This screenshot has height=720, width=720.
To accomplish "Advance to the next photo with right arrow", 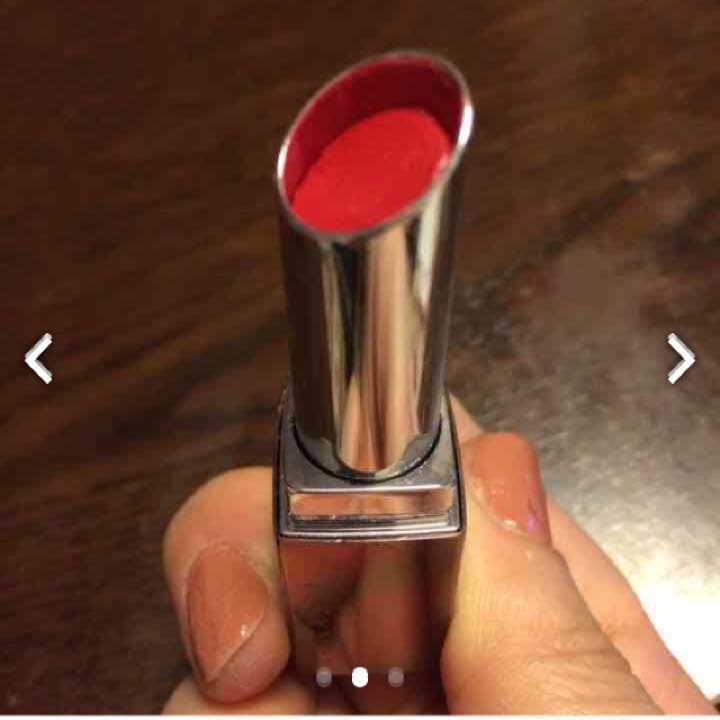I will 681,358.
